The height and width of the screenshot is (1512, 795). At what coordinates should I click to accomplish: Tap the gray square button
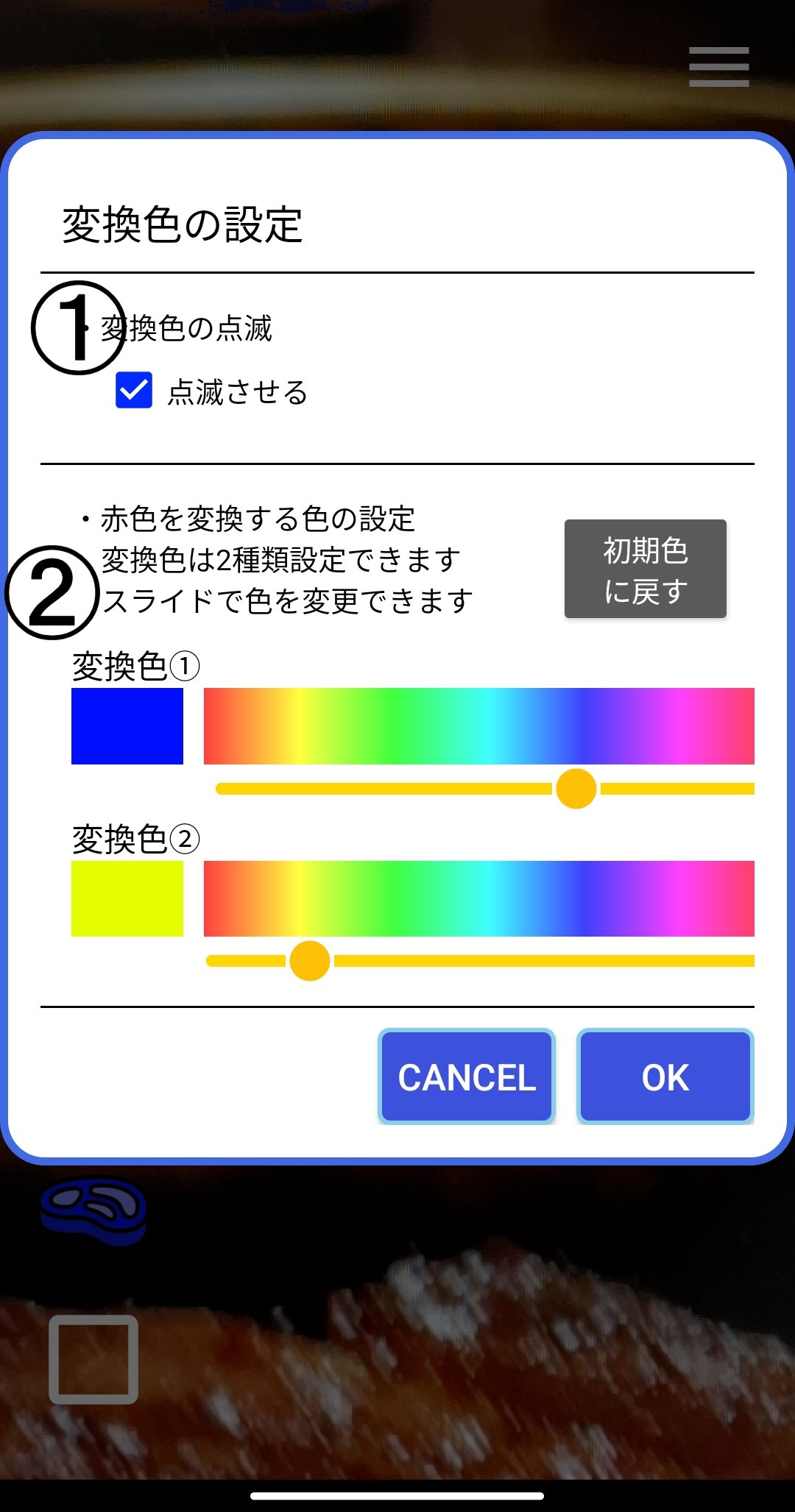point(93,1359)
